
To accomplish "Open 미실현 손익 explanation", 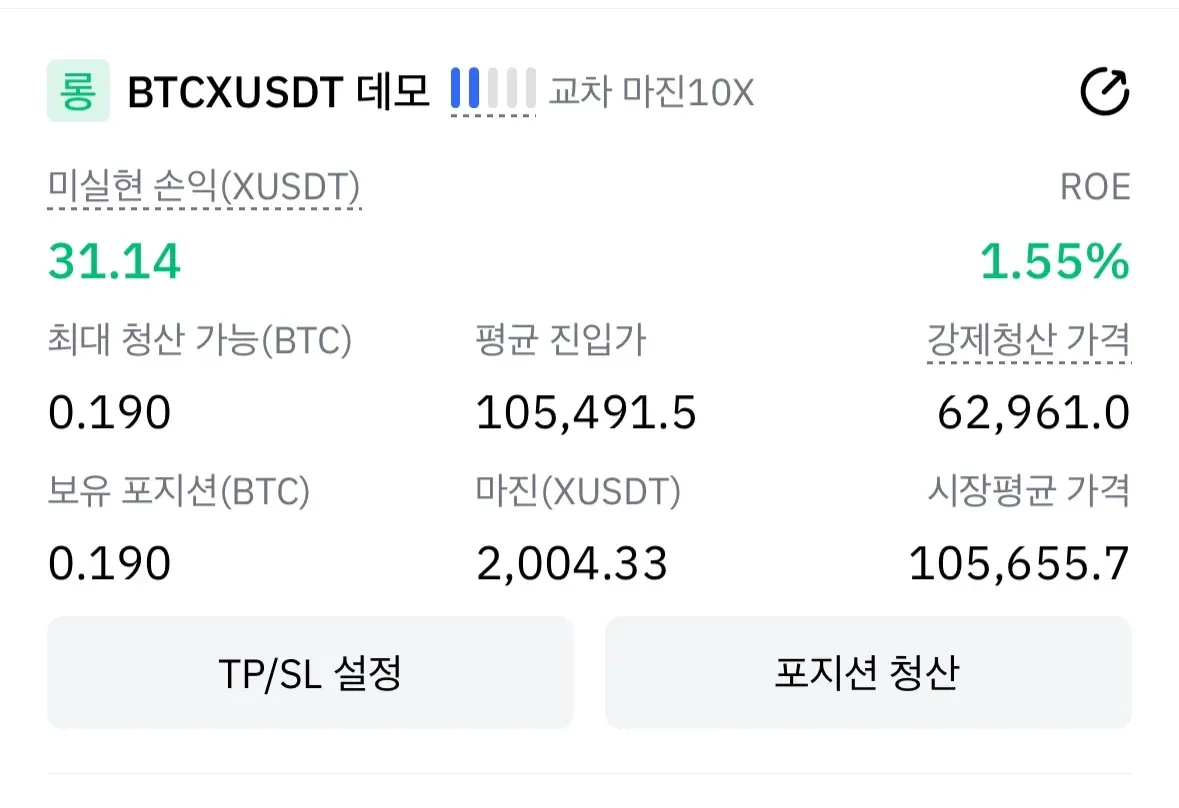I will (x=204, y=187).
